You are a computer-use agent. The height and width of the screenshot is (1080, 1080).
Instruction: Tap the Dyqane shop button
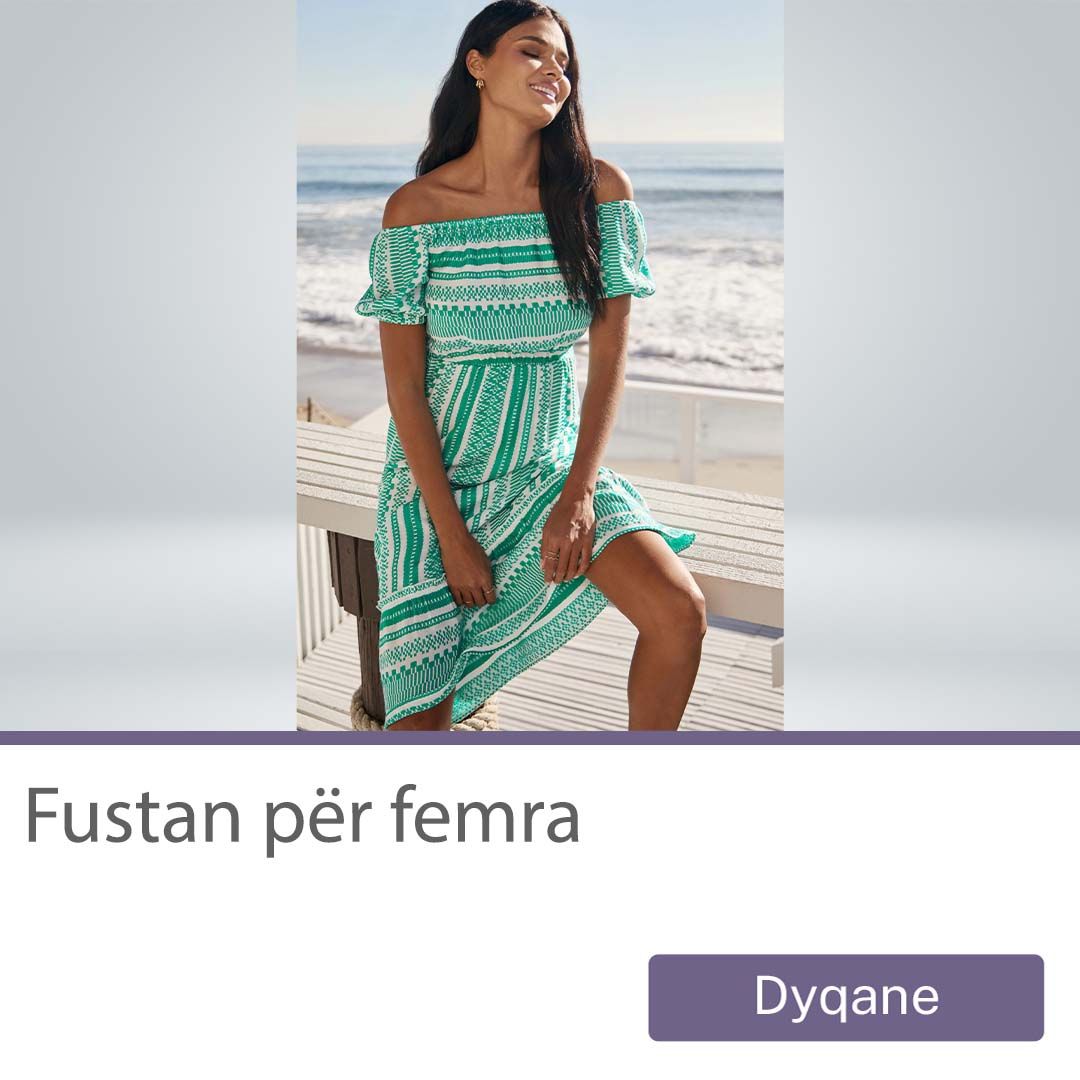tap(846, 997)
